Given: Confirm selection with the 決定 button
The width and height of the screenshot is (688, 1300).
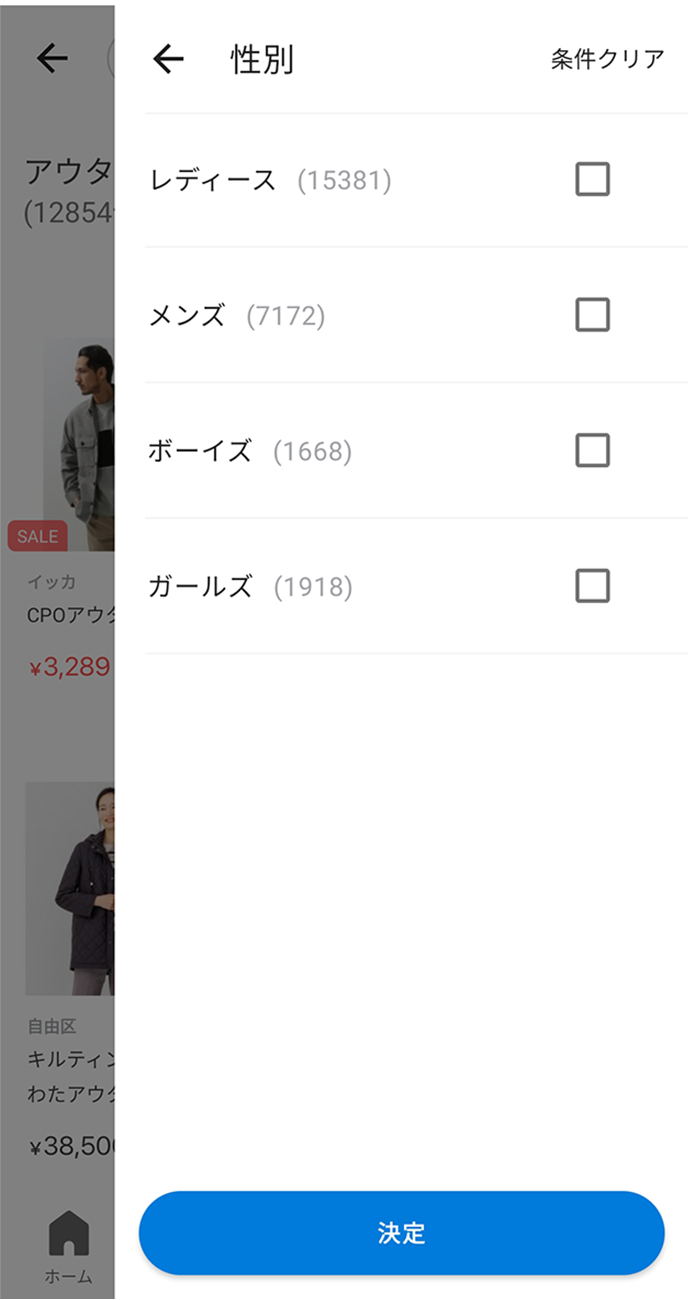Looking at the screenshot, I should coord(401,1233).
